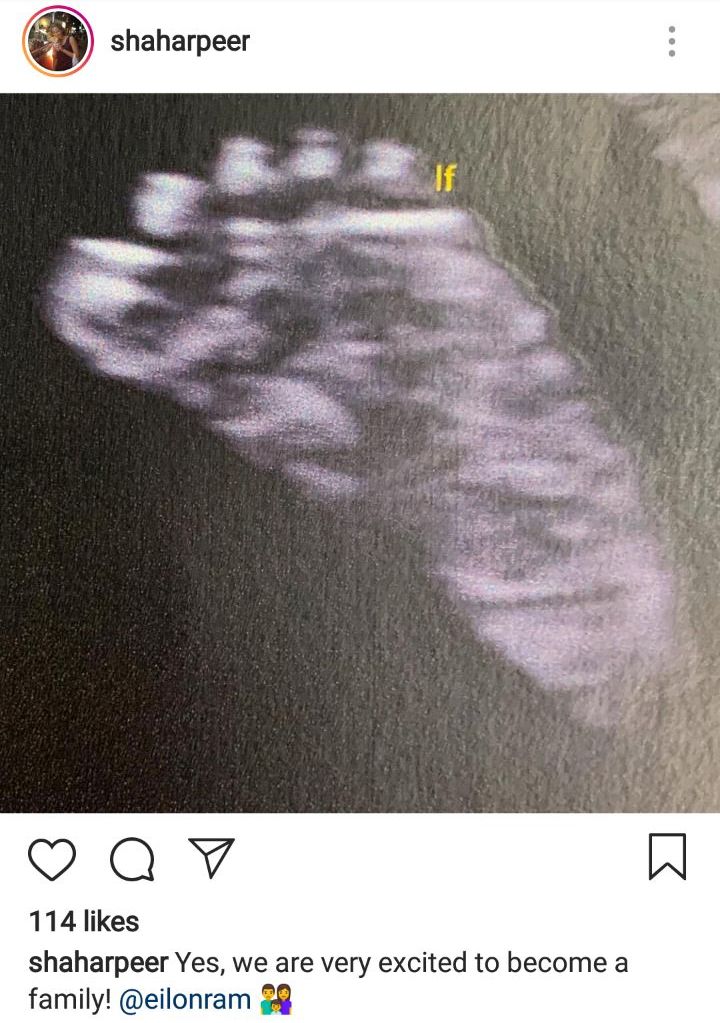Screen dimensions: 720x1023
Task: Share the post via paper plane icon
Action: pos(210,859)
